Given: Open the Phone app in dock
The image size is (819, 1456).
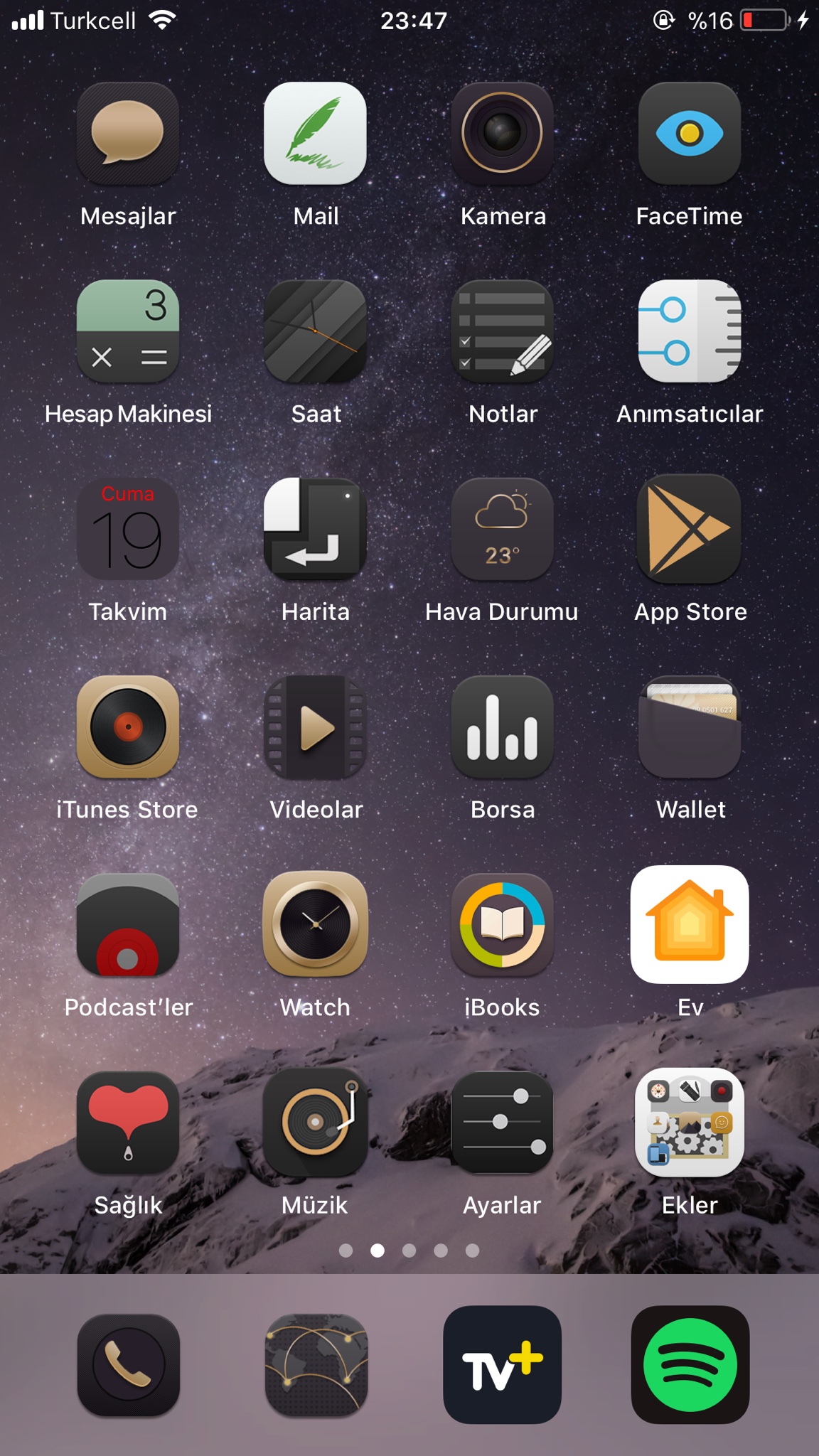Looking at the screenshot, I should [128, 1364].
